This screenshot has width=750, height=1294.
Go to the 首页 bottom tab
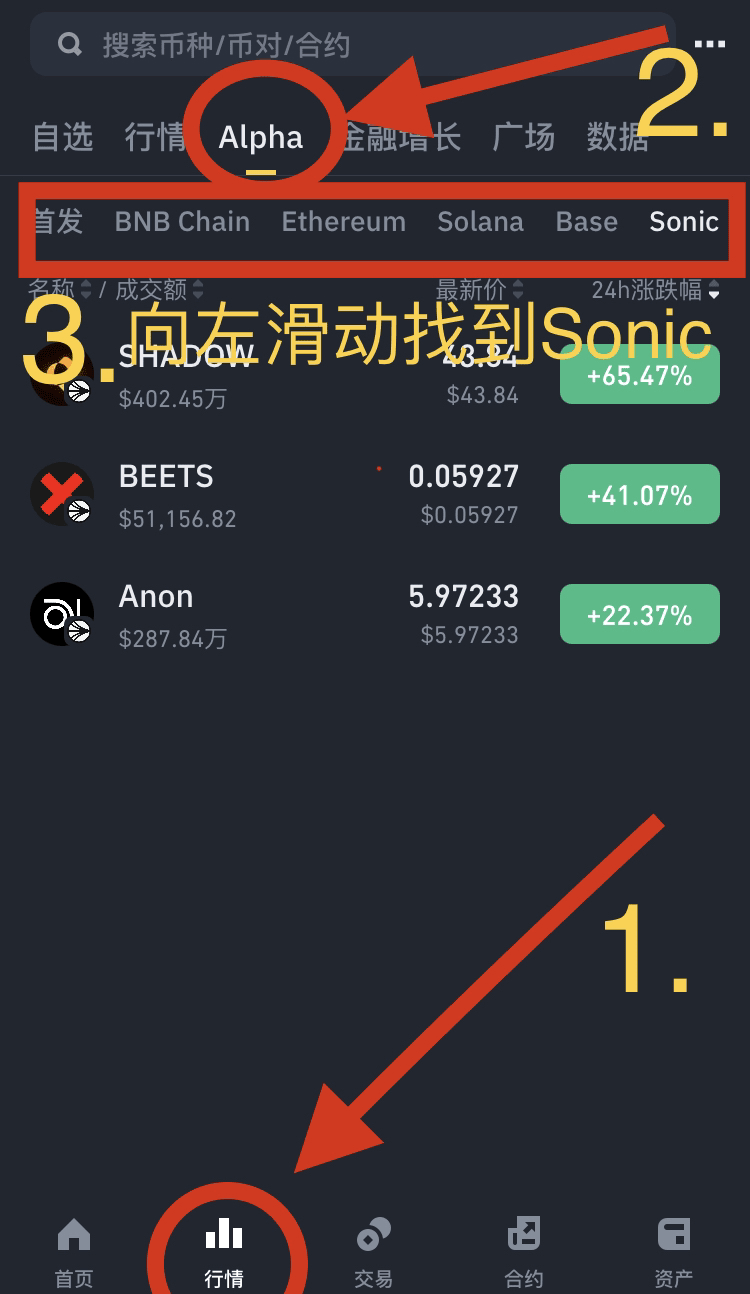74,1252
